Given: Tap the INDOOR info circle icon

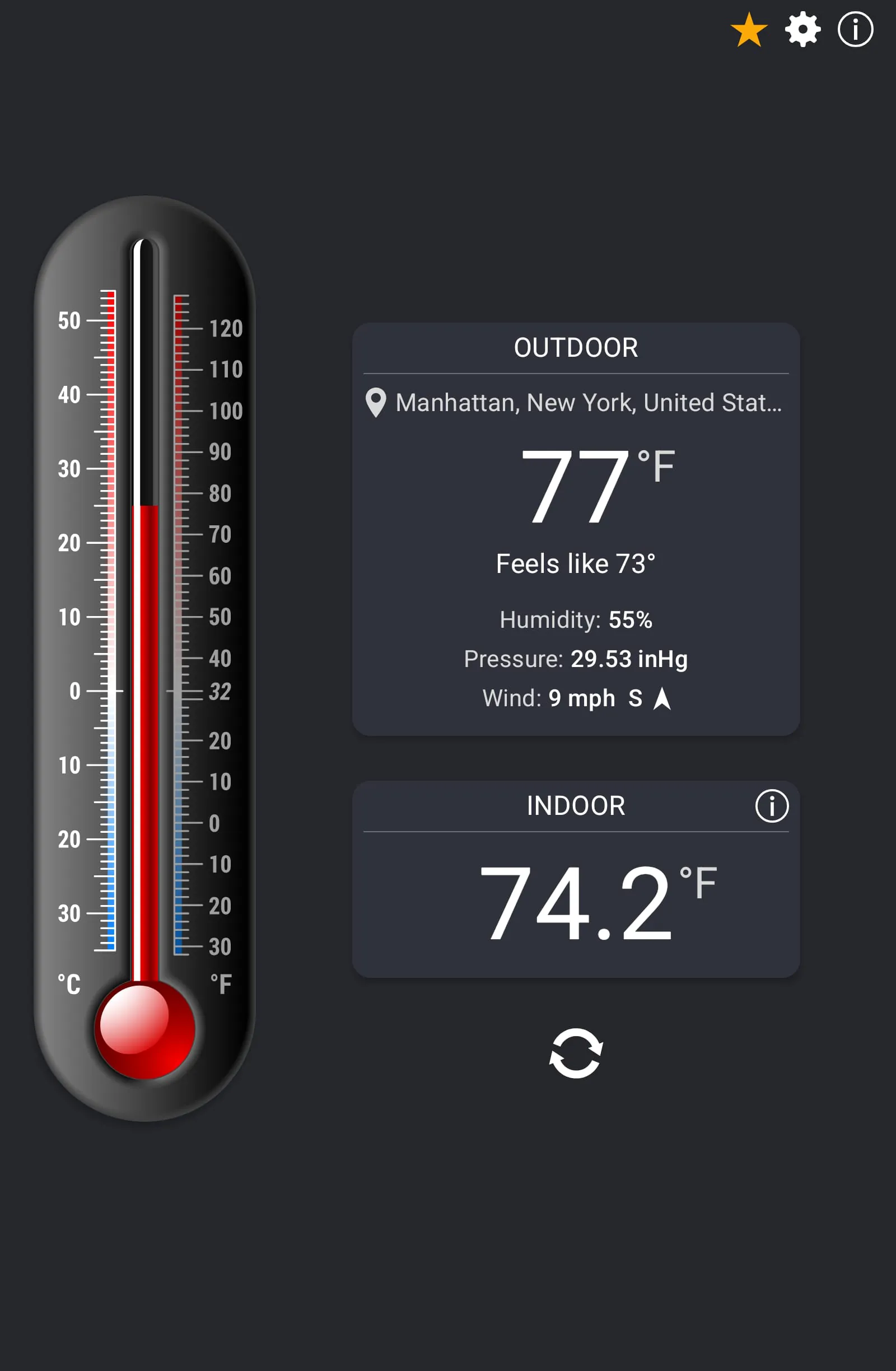Looking at the screenshot, I should click(x=772, y=805).
